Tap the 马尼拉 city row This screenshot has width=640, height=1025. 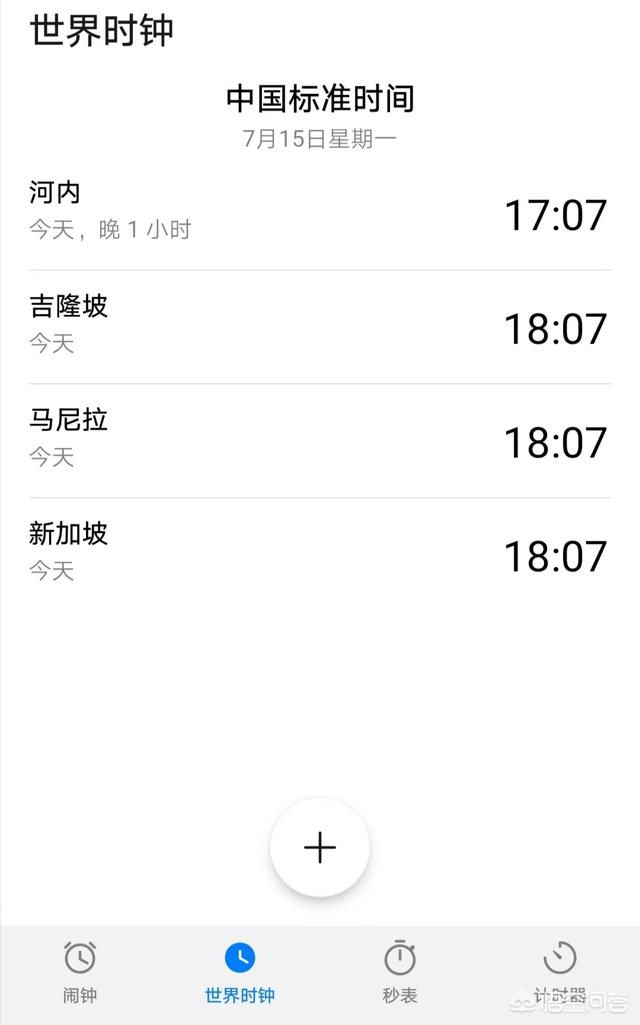tap(320, 441)
